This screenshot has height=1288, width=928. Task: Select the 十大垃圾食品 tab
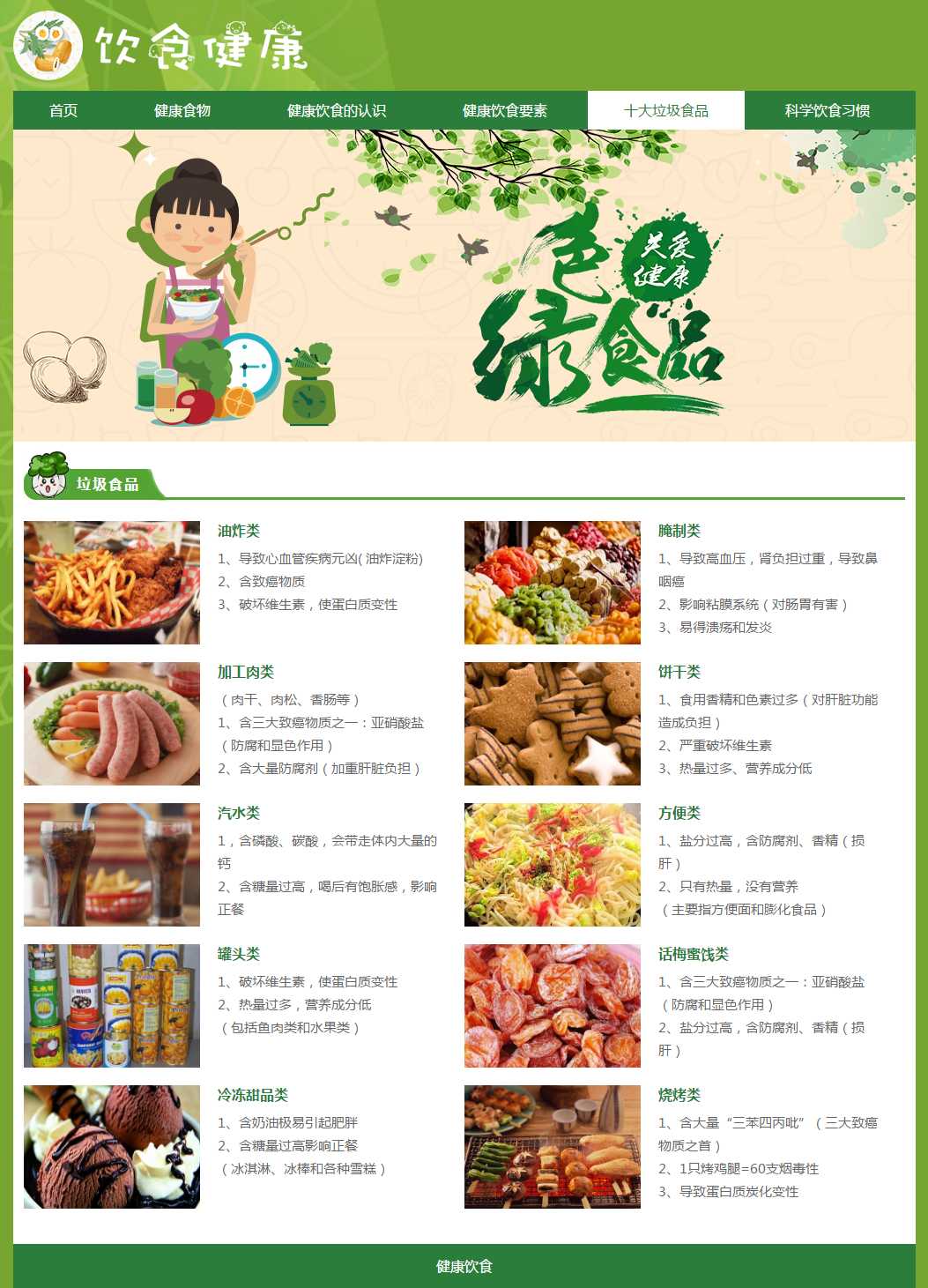[666, 111]
